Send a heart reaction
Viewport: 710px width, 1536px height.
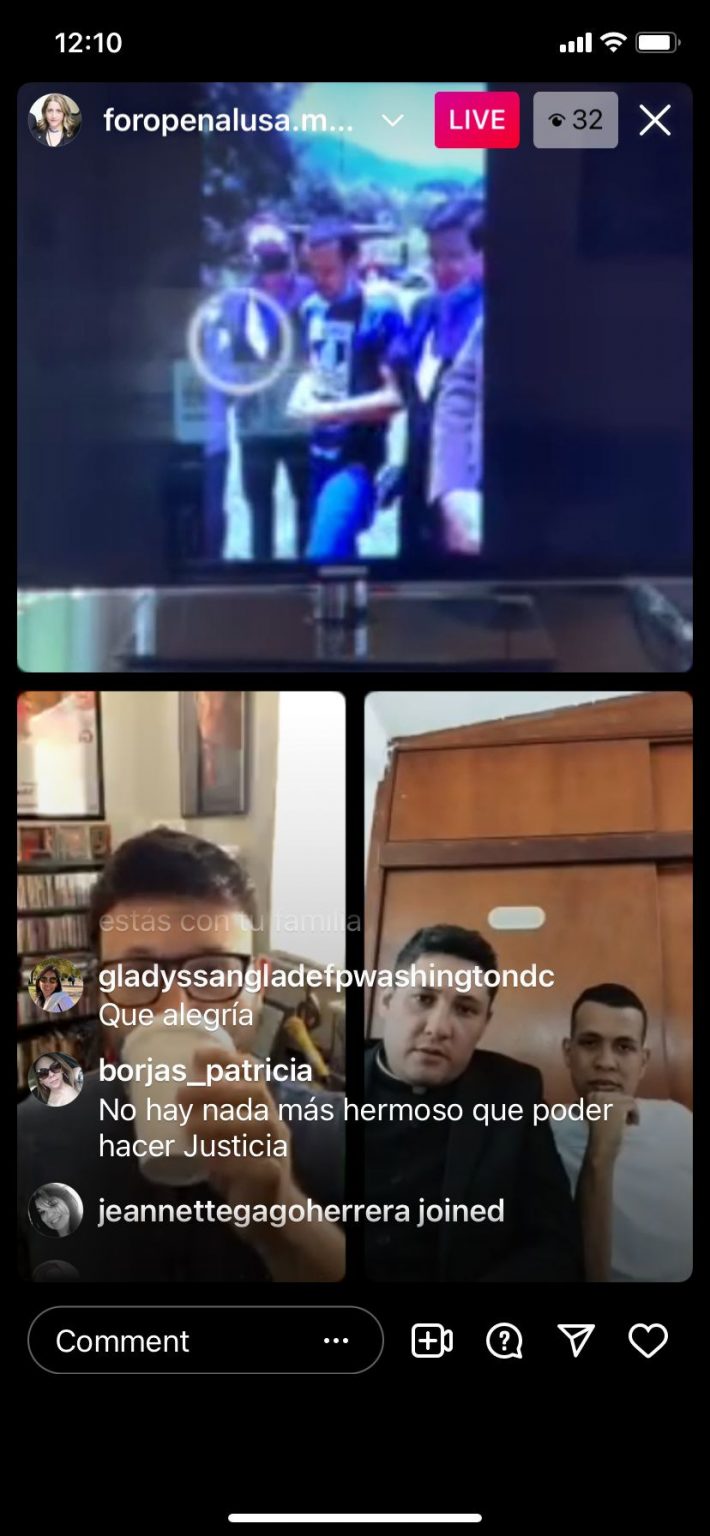(648, 1341)
